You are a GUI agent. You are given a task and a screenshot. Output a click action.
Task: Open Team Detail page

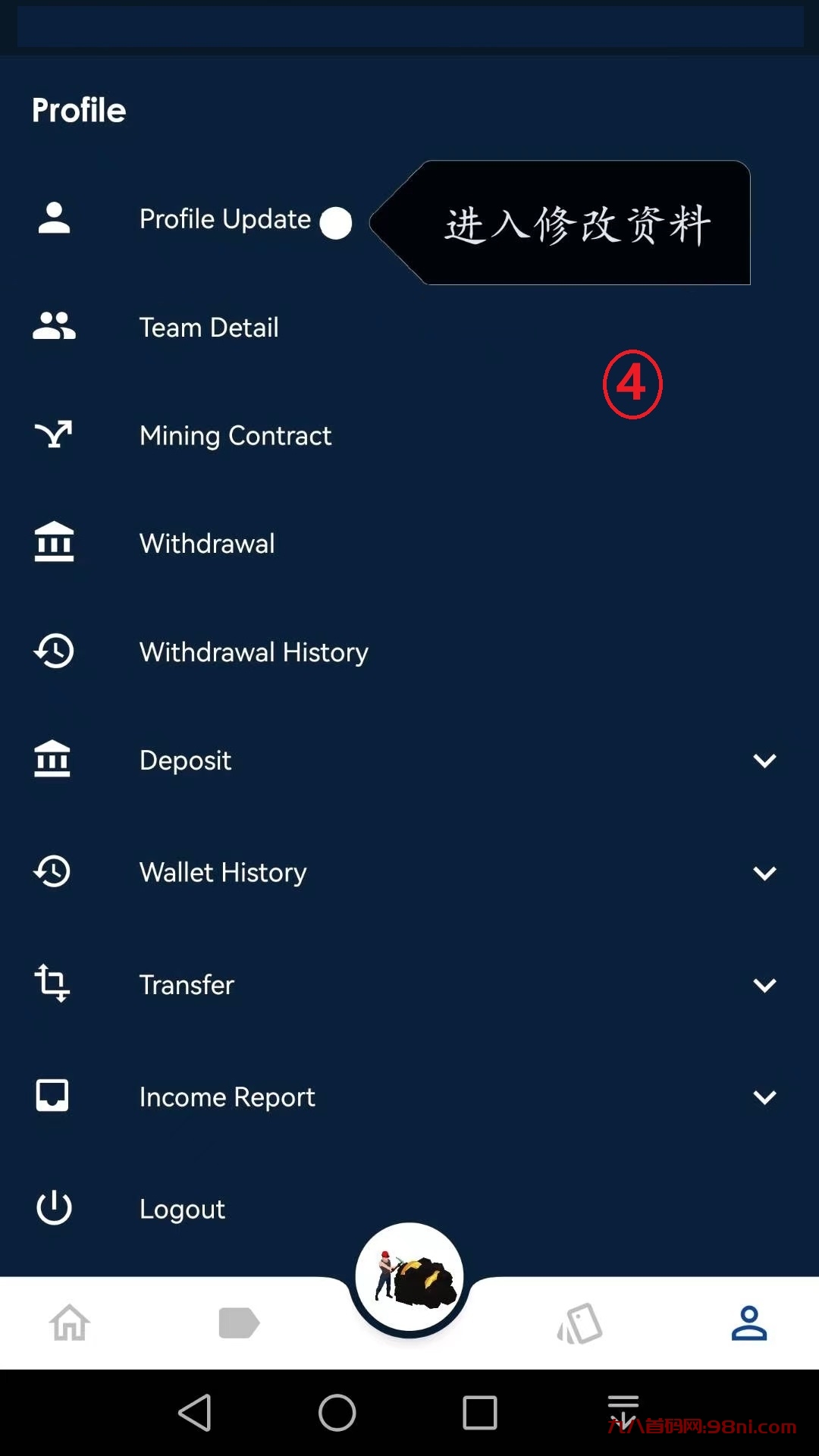point(209,328)
